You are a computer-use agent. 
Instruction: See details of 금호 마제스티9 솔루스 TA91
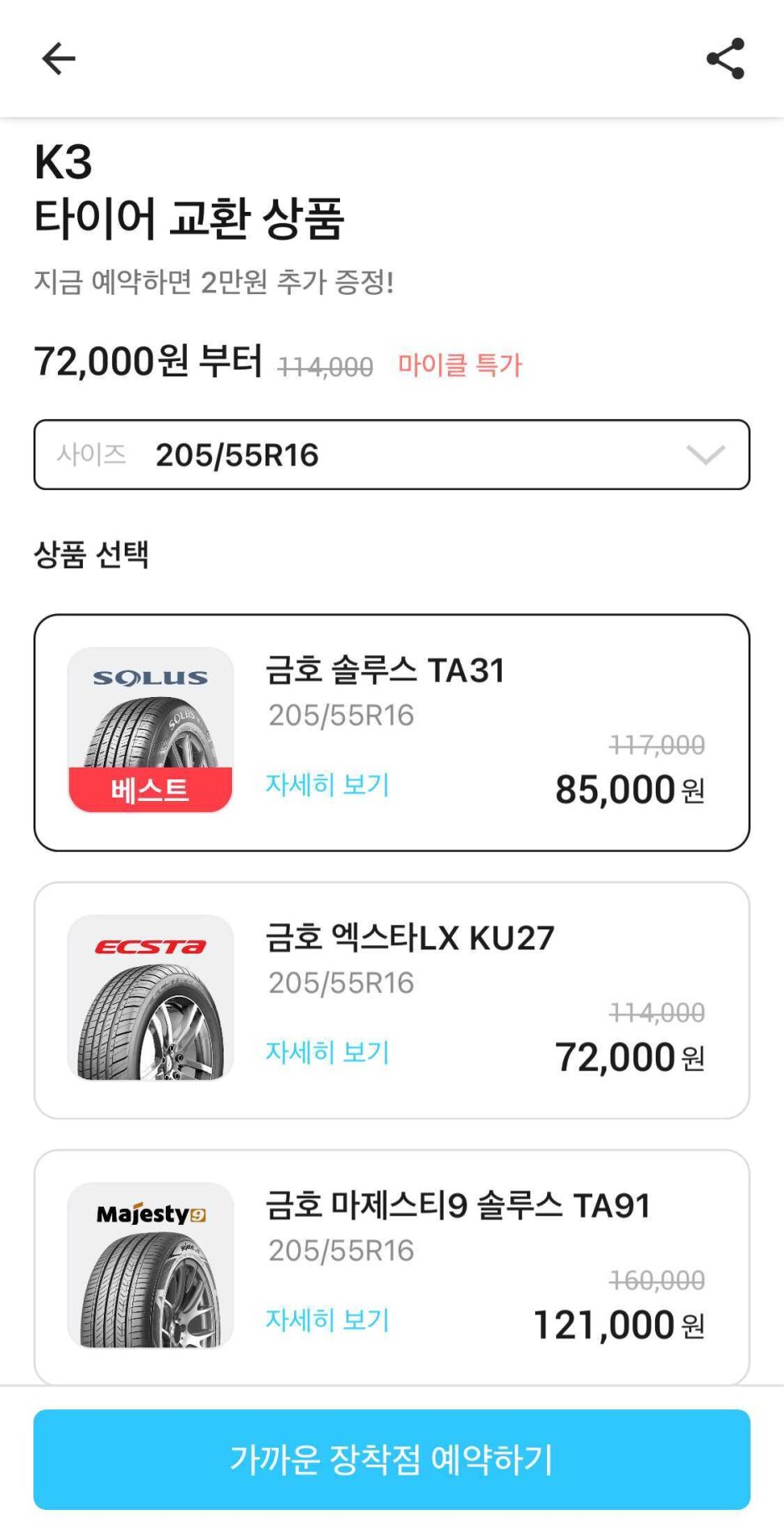pyautogui.click(x=328, y=1320)
